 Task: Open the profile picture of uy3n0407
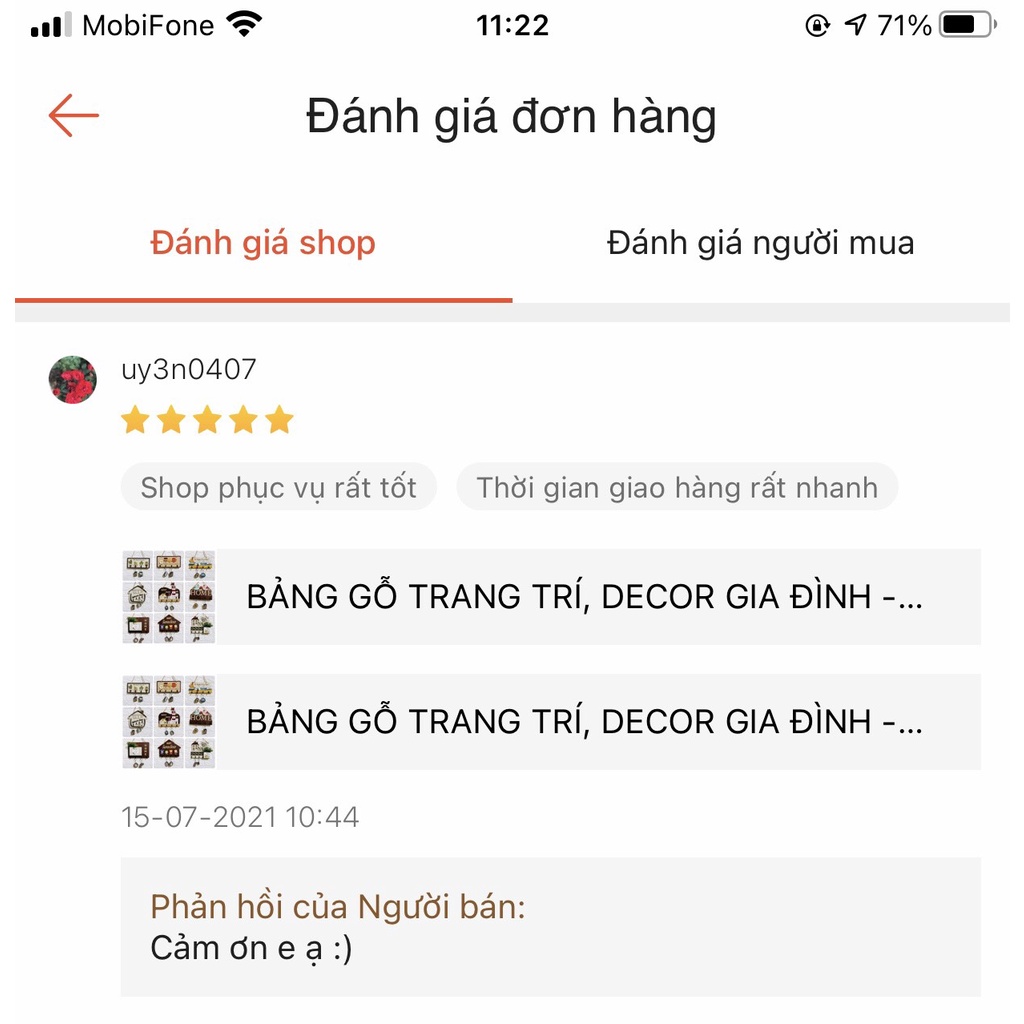[73, 380]
